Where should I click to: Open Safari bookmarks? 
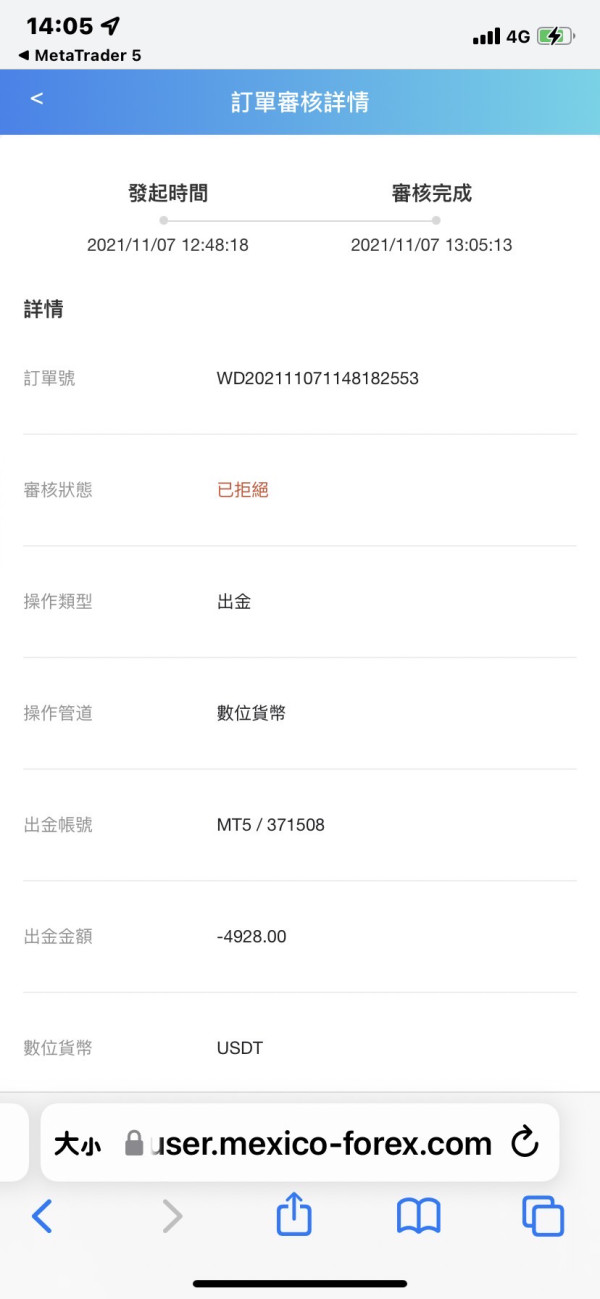pyautogui.click(x=419, y=1216)
